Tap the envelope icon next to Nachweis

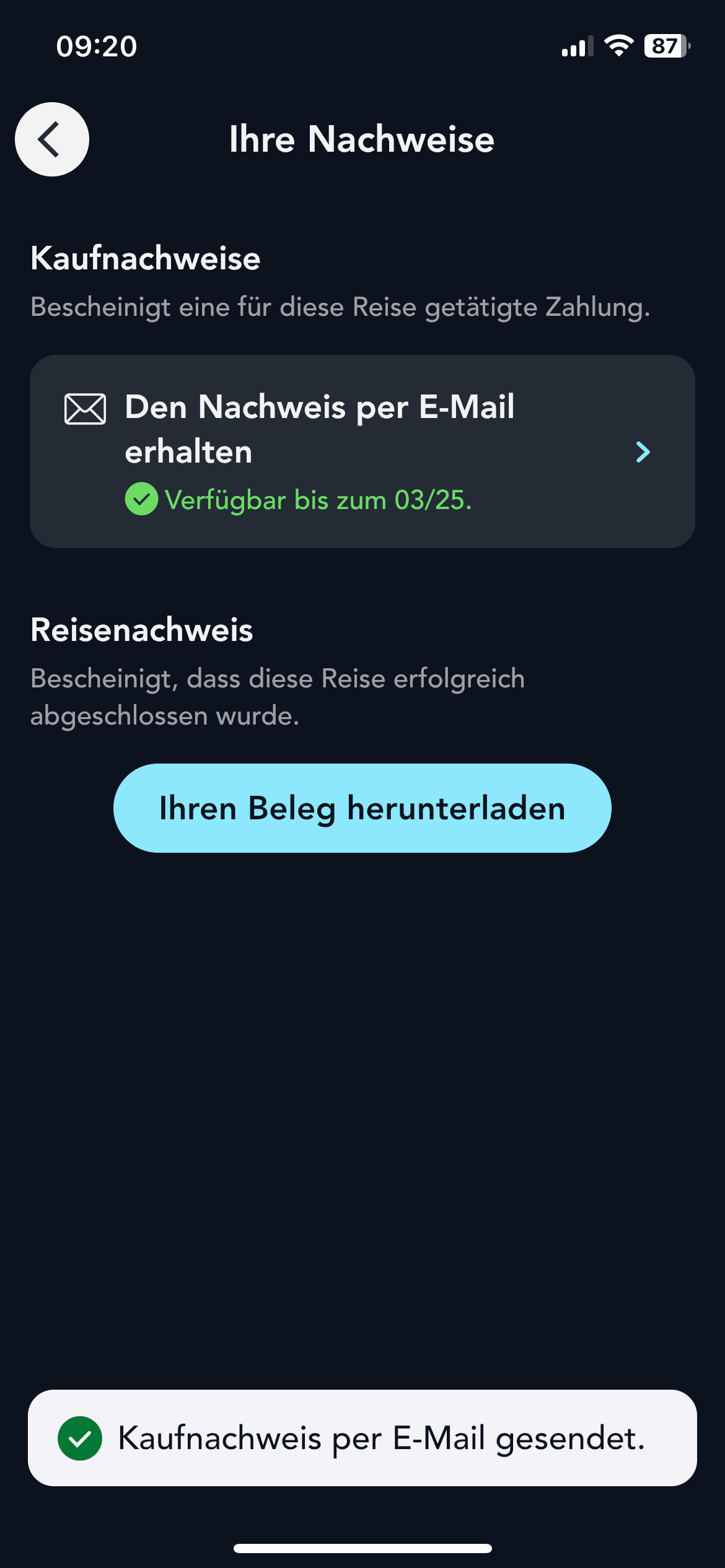coord(84,407)
